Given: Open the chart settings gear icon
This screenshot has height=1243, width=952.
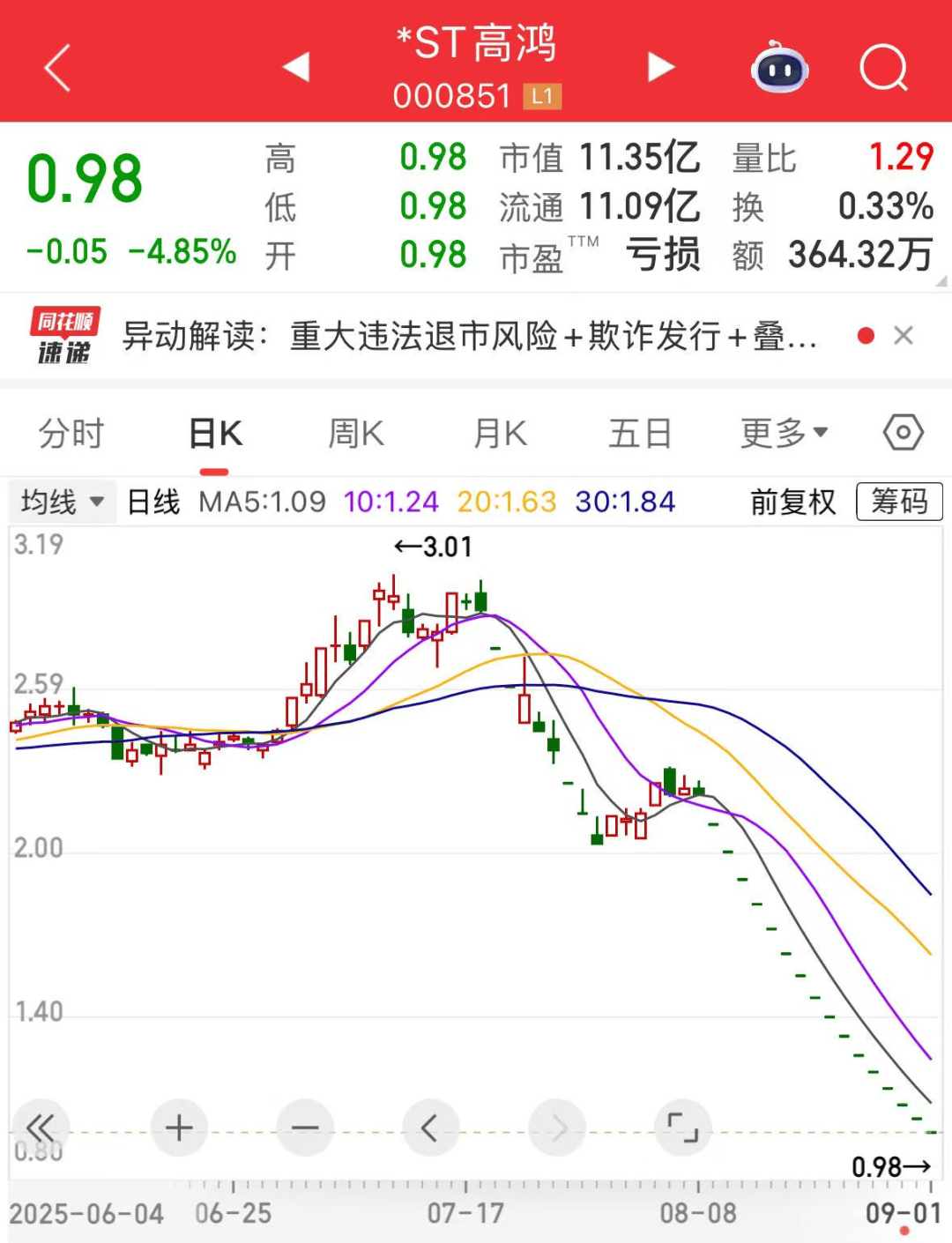Looking at the screenshot, I should click(901, 433).
